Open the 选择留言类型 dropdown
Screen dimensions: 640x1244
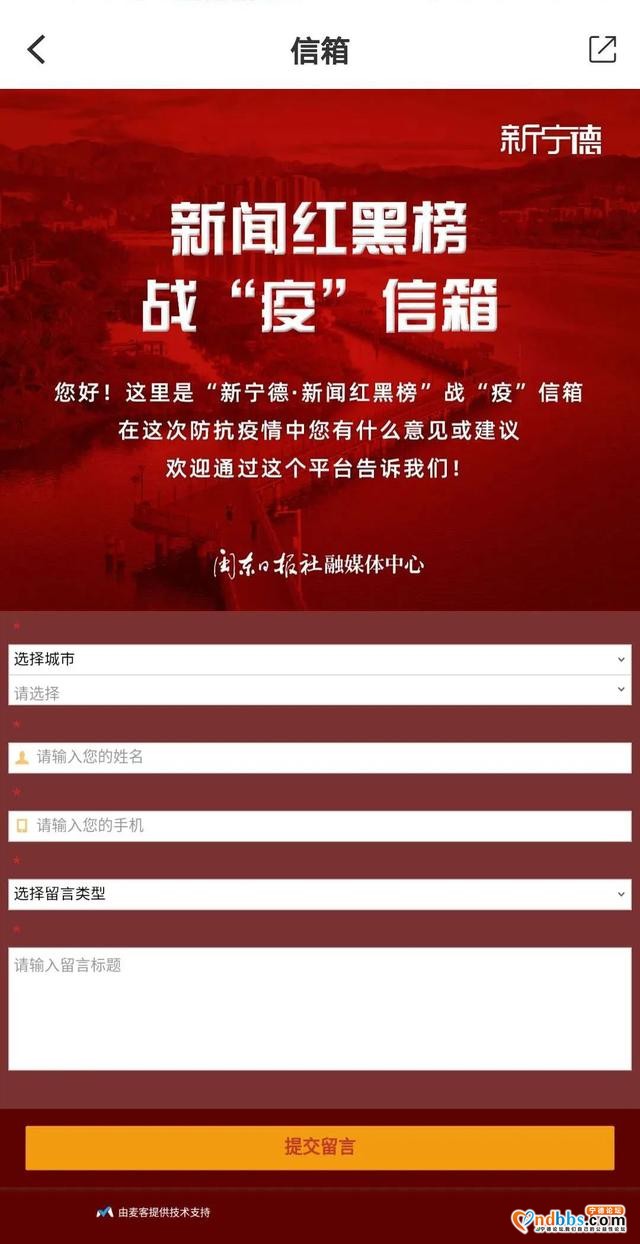click(320, 894)
